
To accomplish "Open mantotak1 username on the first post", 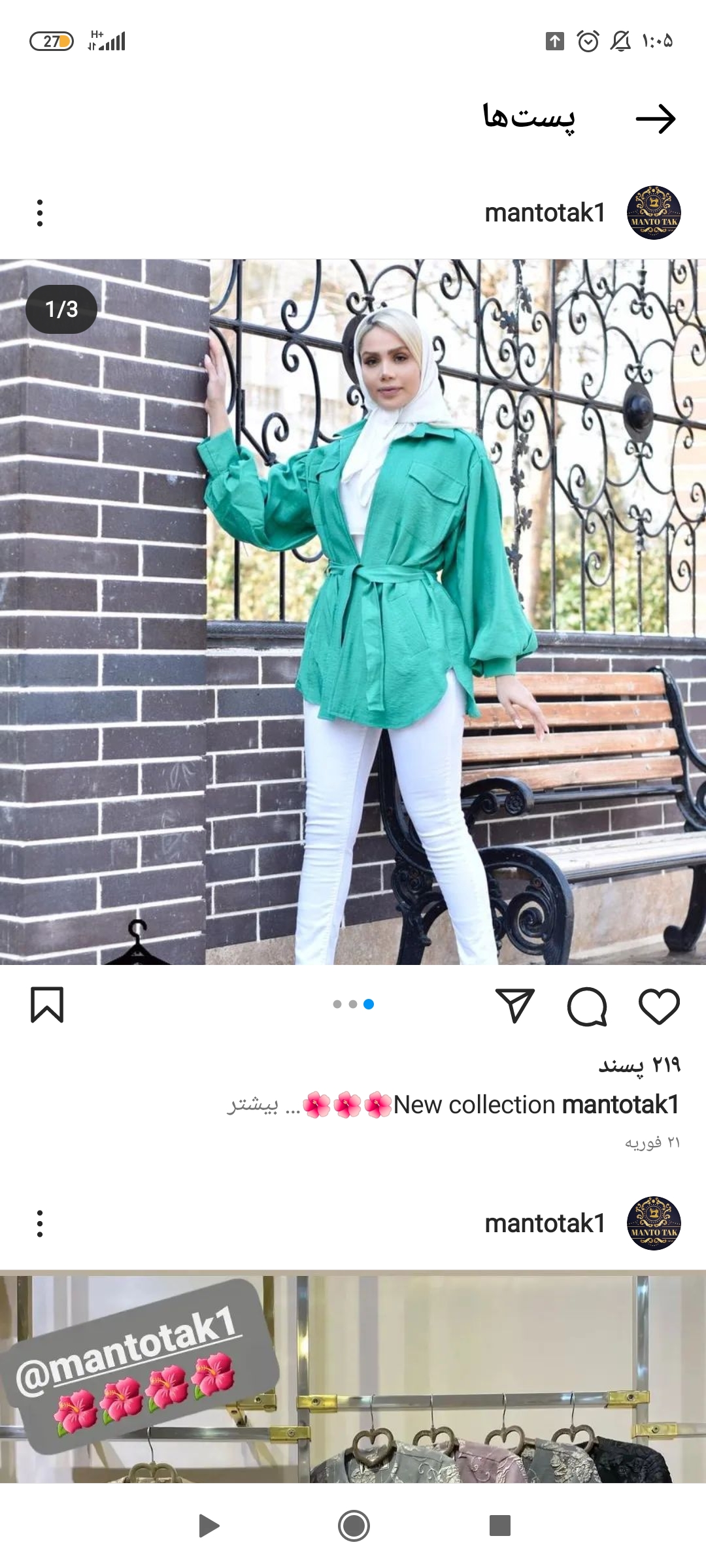I will pos(545,213).
